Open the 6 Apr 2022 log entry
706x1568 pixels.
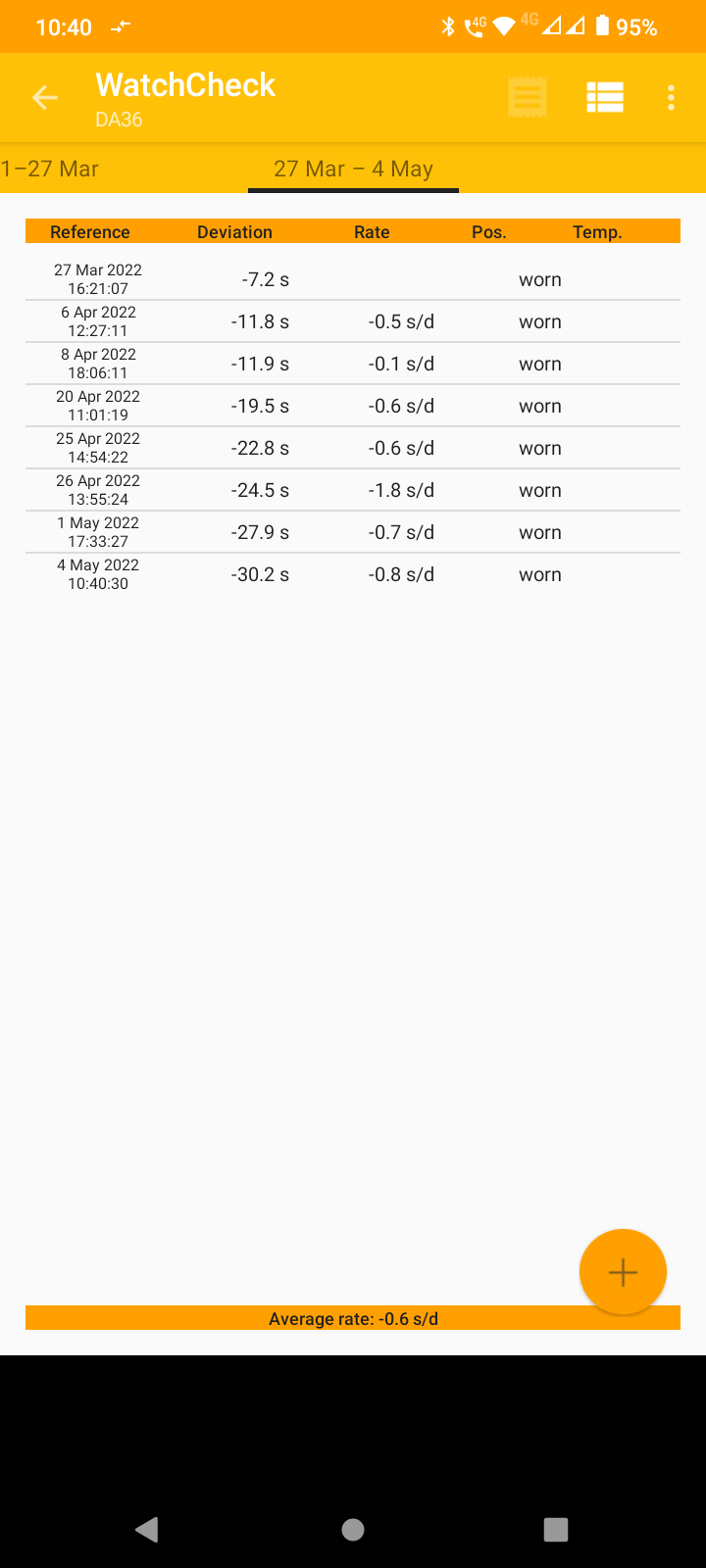(352, 321)
